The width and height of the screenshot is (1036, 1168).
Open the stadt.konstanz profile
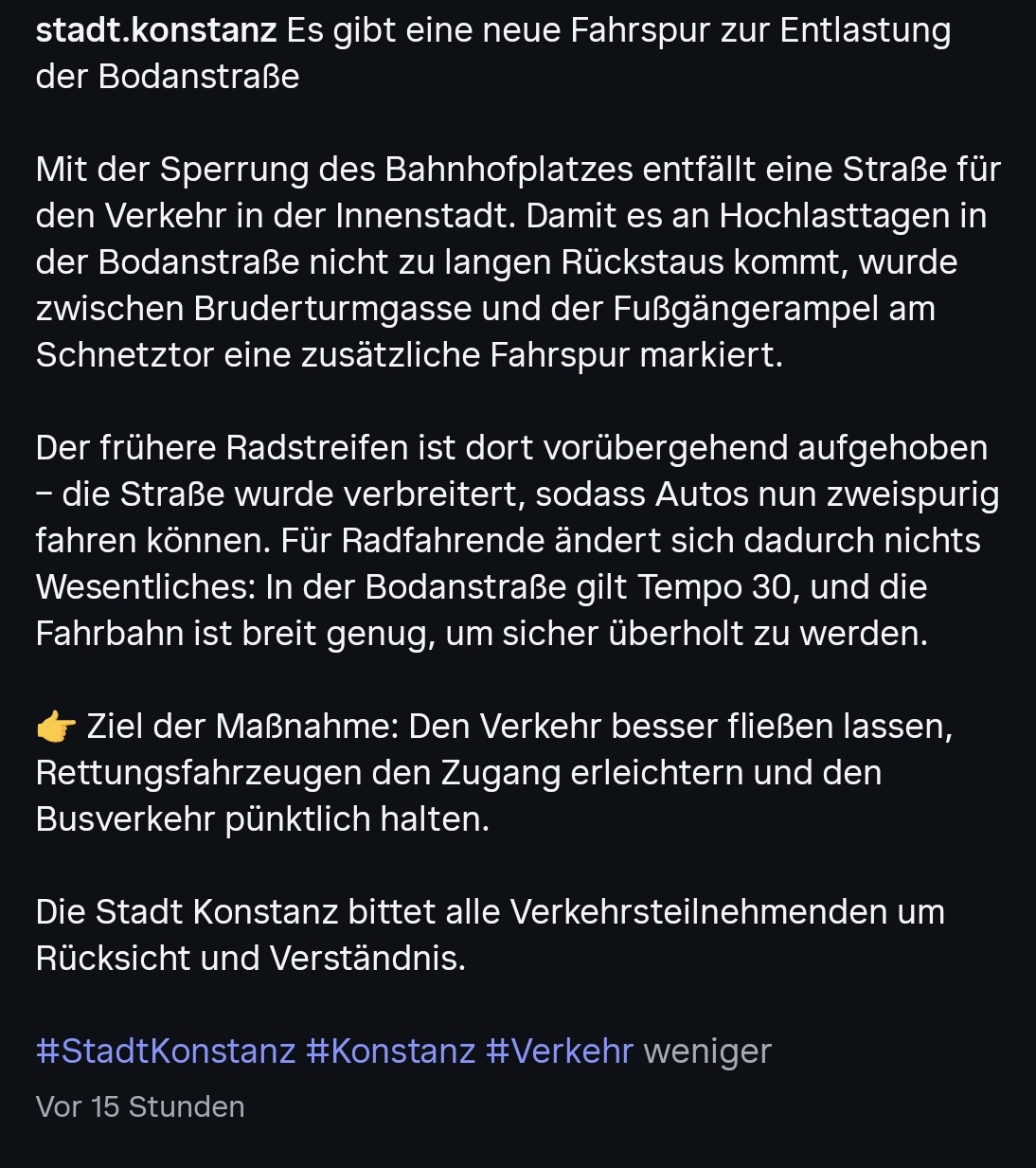pyautogui.click(x=155, y=31)
